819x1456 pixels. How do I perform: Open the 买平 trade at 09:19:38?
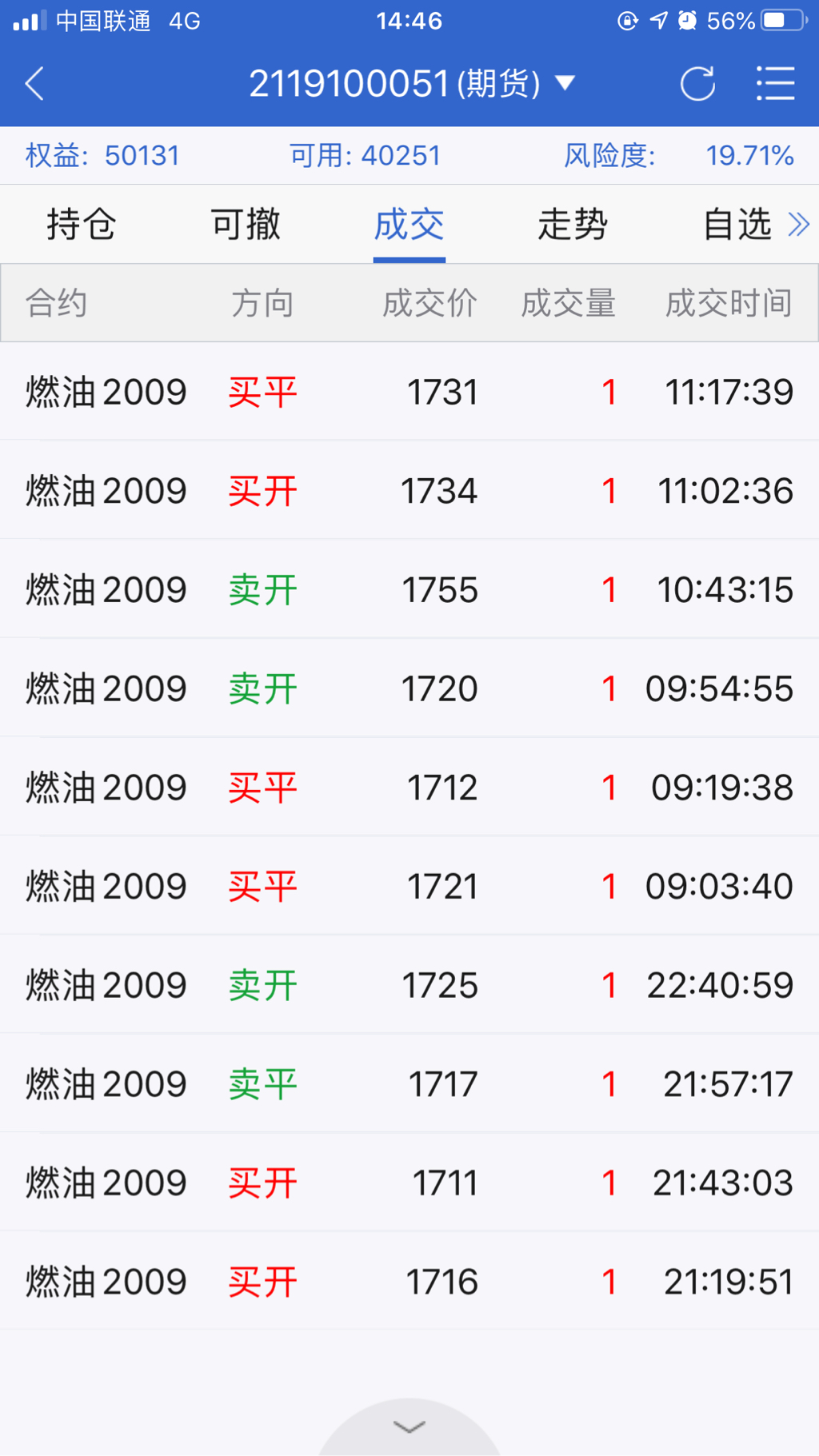[409, 788]
